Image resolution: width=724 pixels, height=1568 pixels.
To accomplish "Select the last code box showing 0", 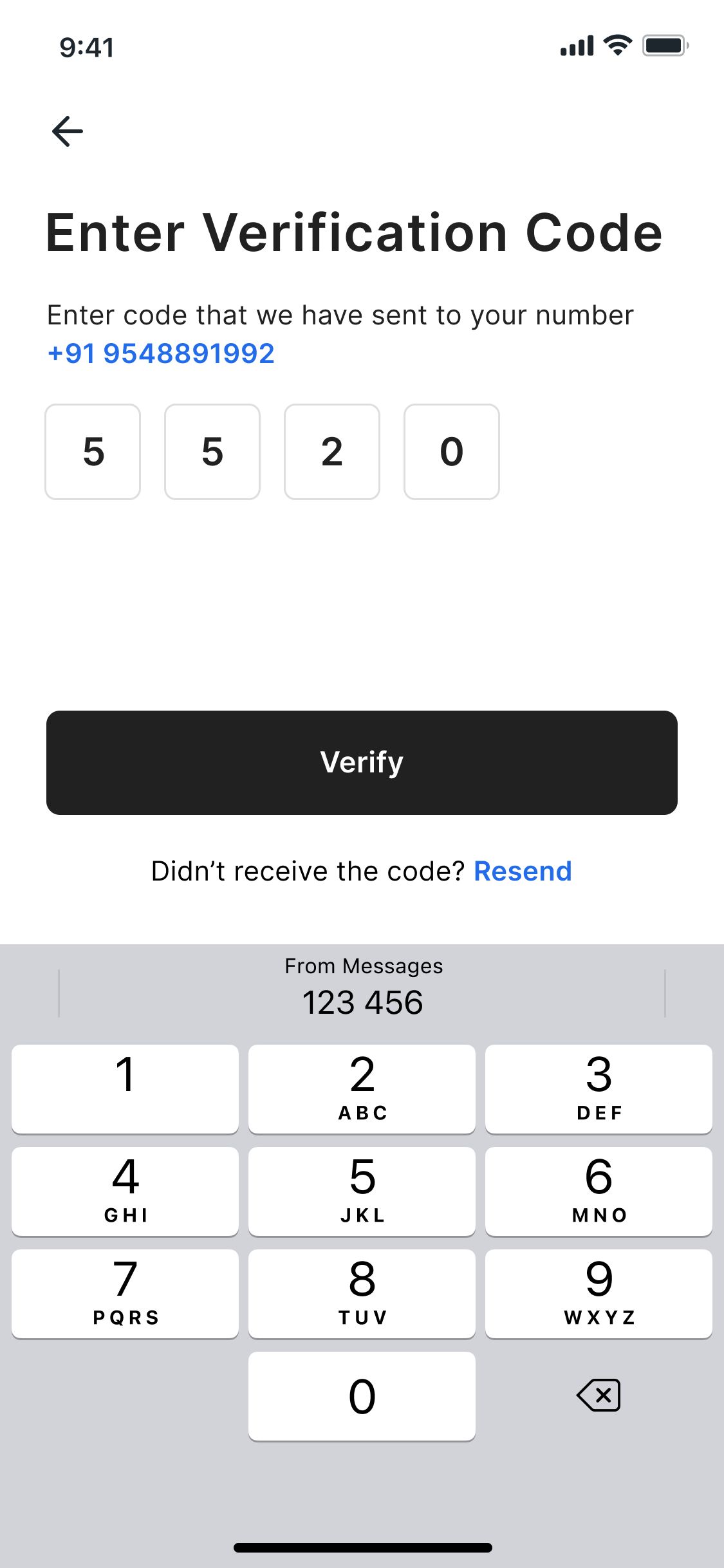I will [x=452, y=452].
